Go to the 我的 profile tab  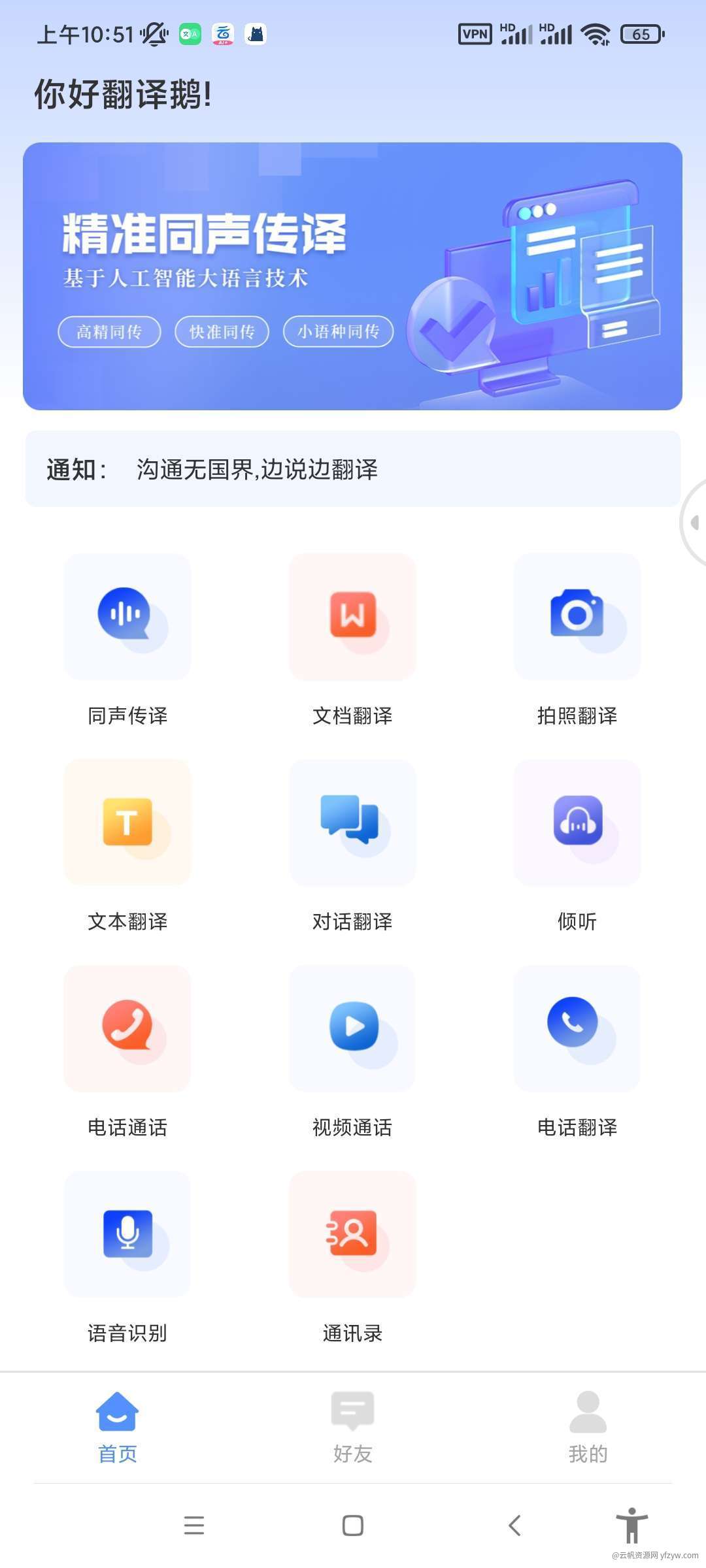[588, 1428]
